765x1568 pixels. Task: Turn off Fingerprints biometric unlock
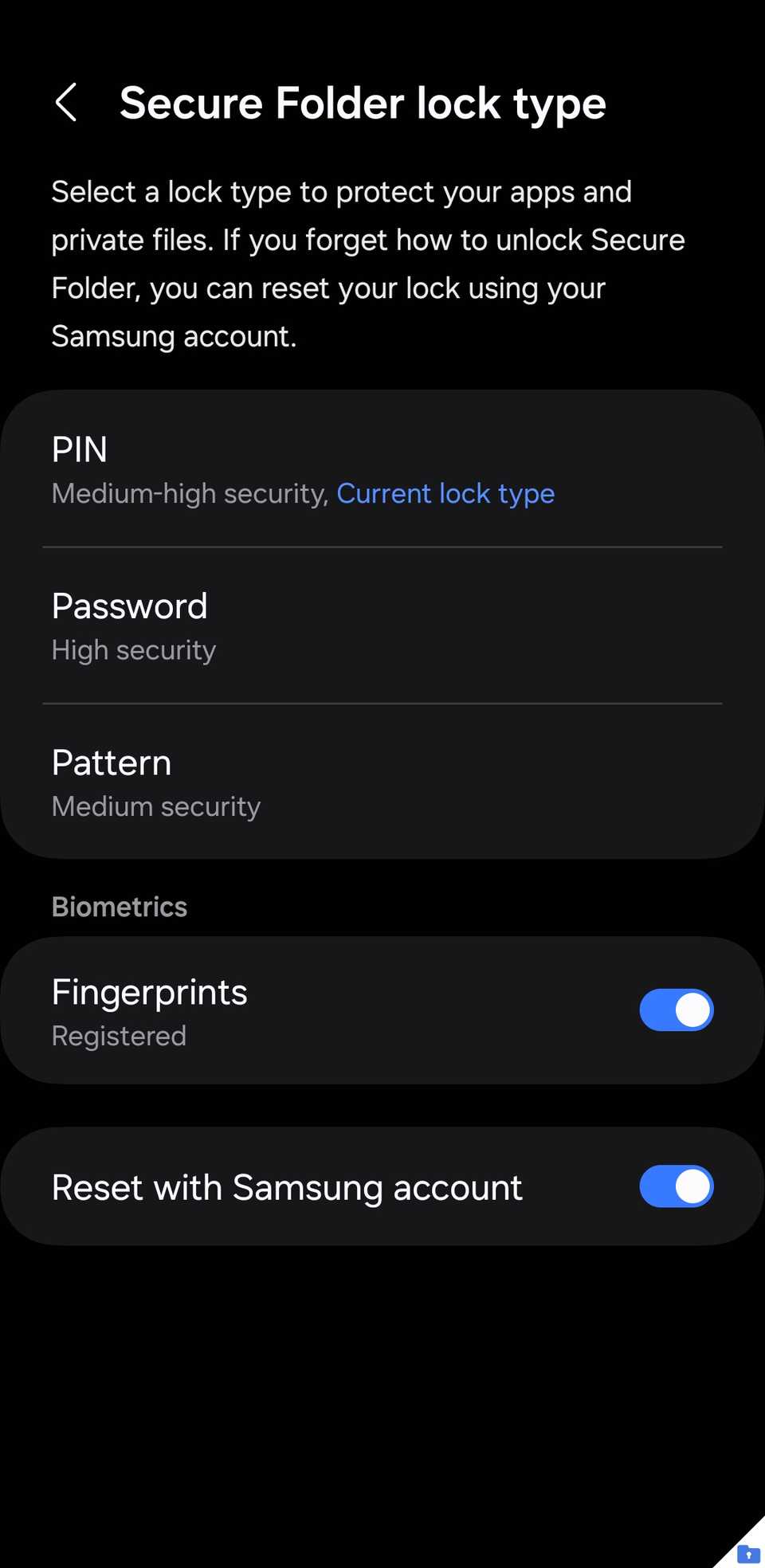pyautogui.click(x=676, y=1010)
